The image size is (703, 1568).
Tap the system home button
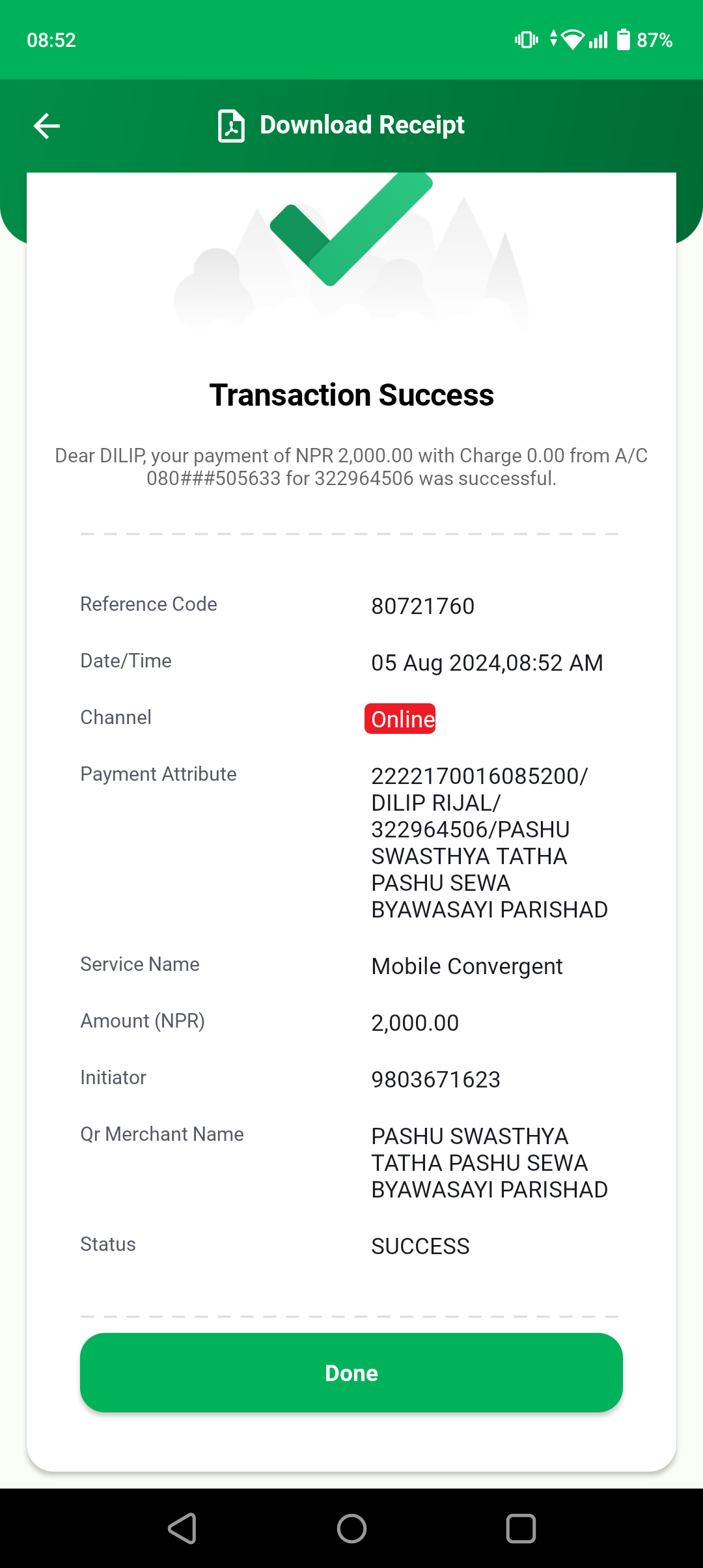(x=351, y=1528)
